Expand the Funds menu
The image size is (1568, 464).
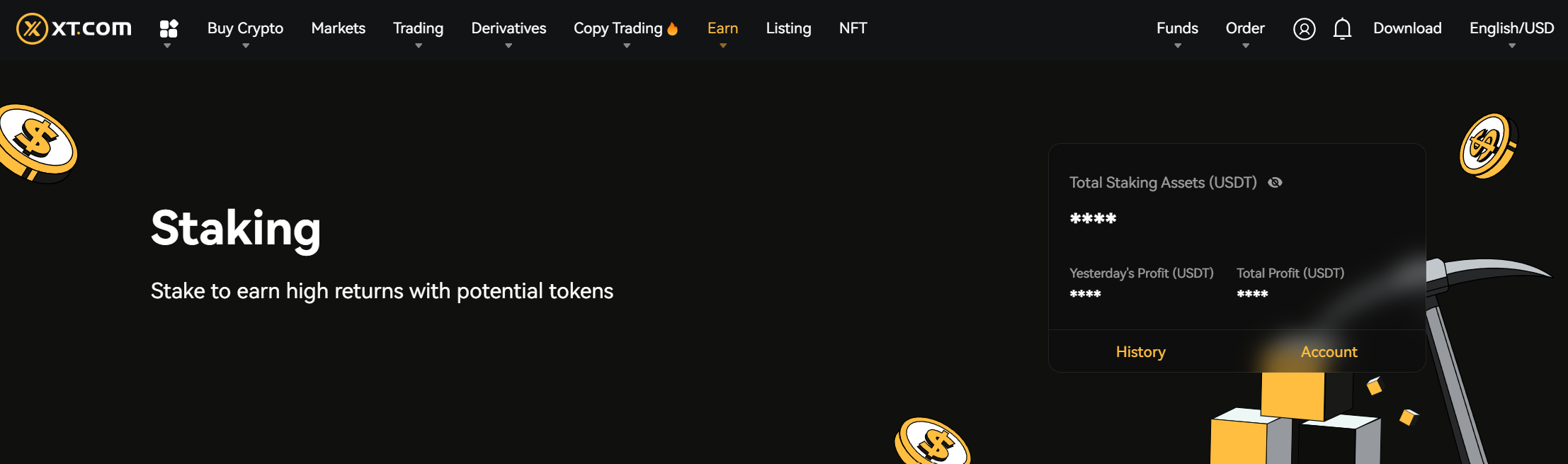pos(1177,28)
